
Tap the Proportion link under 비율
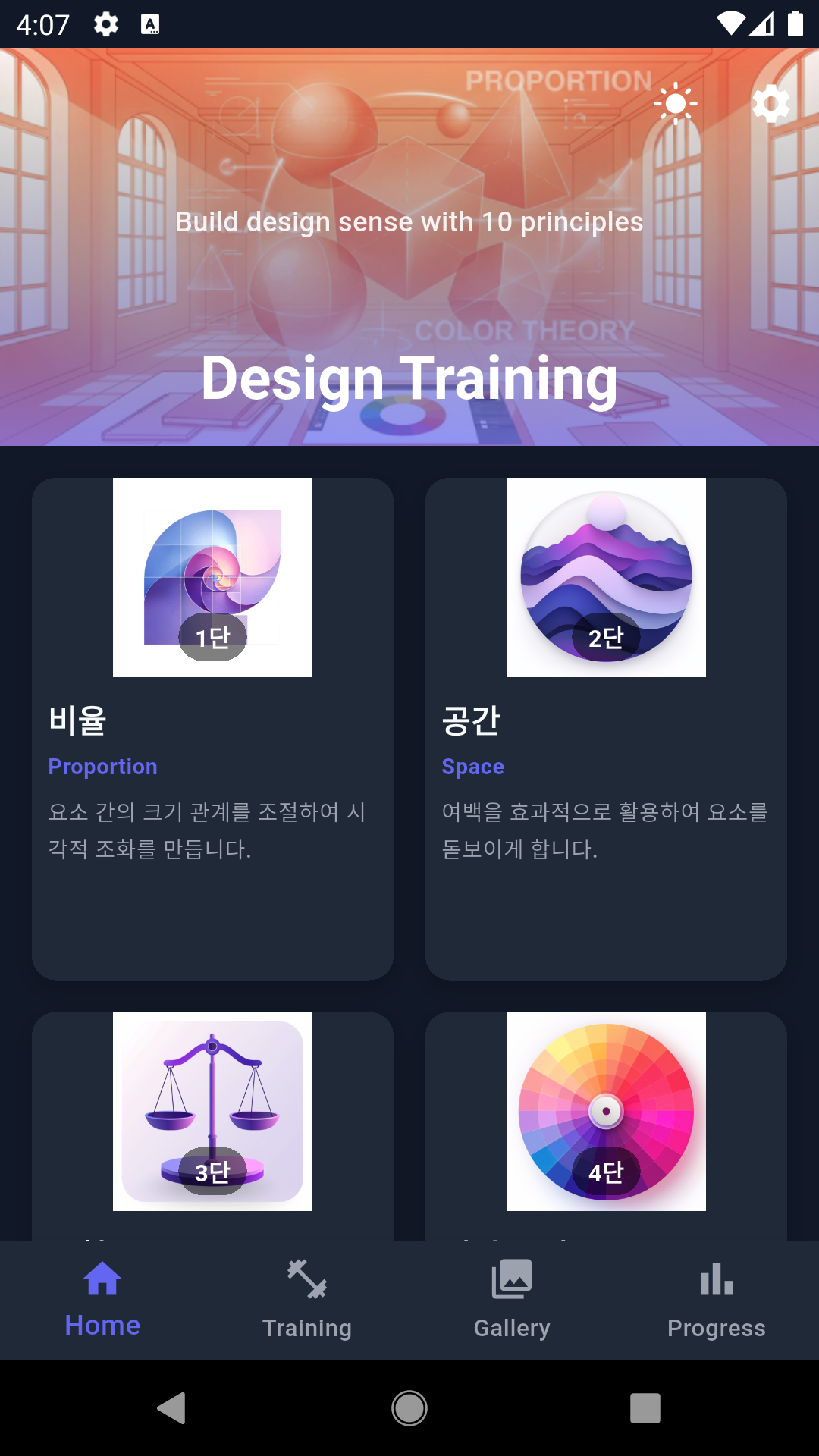click(102, 766)
